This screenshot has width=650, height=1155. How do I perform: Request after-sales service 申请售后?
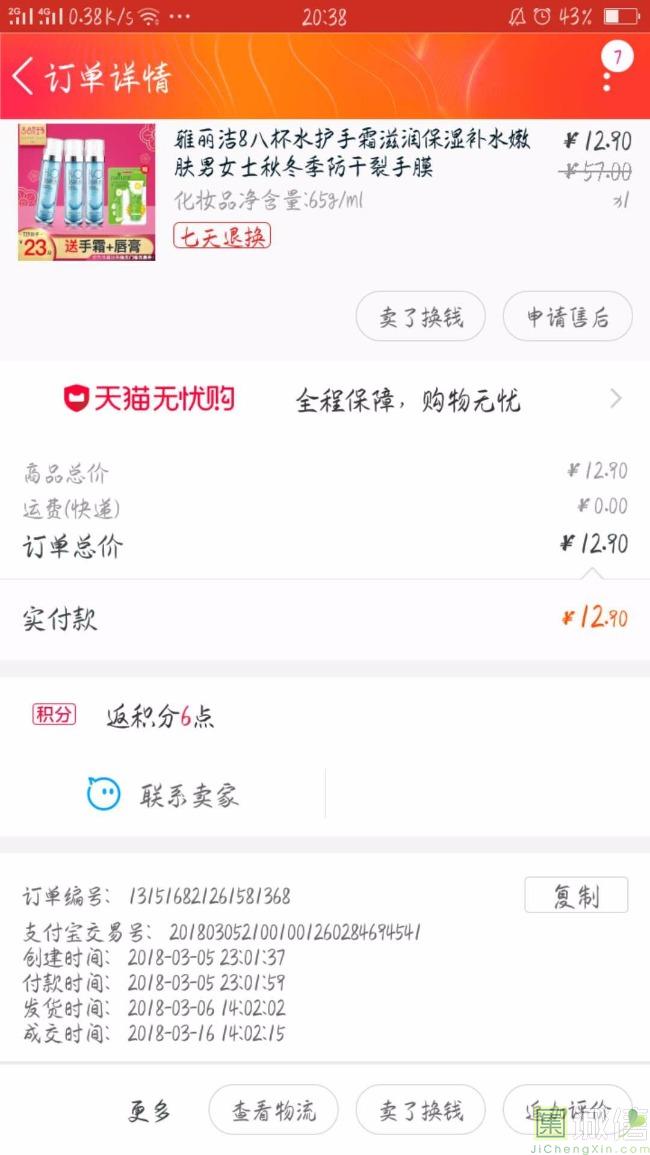click(x=567, y=317)
